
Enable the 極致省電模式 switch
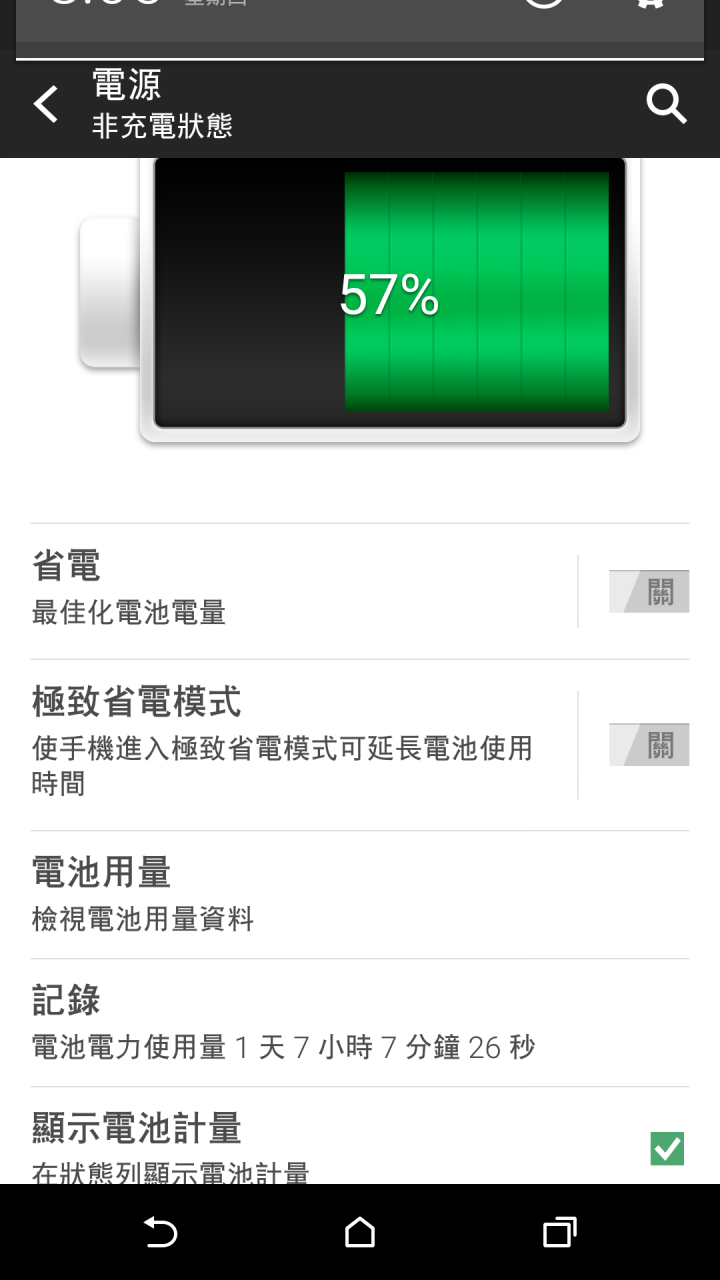649,745
